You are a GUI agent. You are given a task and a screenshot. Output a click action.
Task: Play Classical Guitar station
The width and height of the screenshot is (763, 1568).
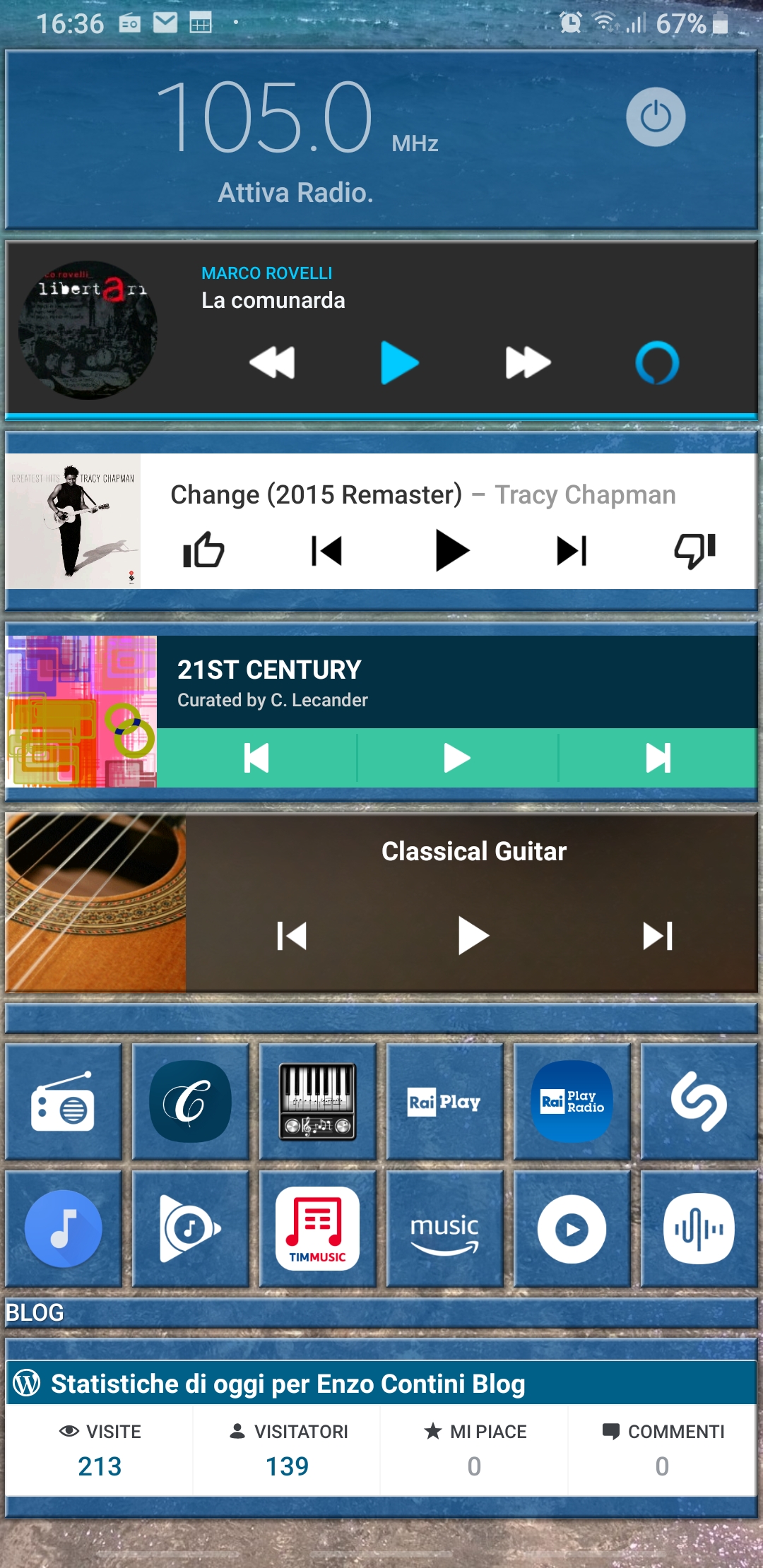473,936
